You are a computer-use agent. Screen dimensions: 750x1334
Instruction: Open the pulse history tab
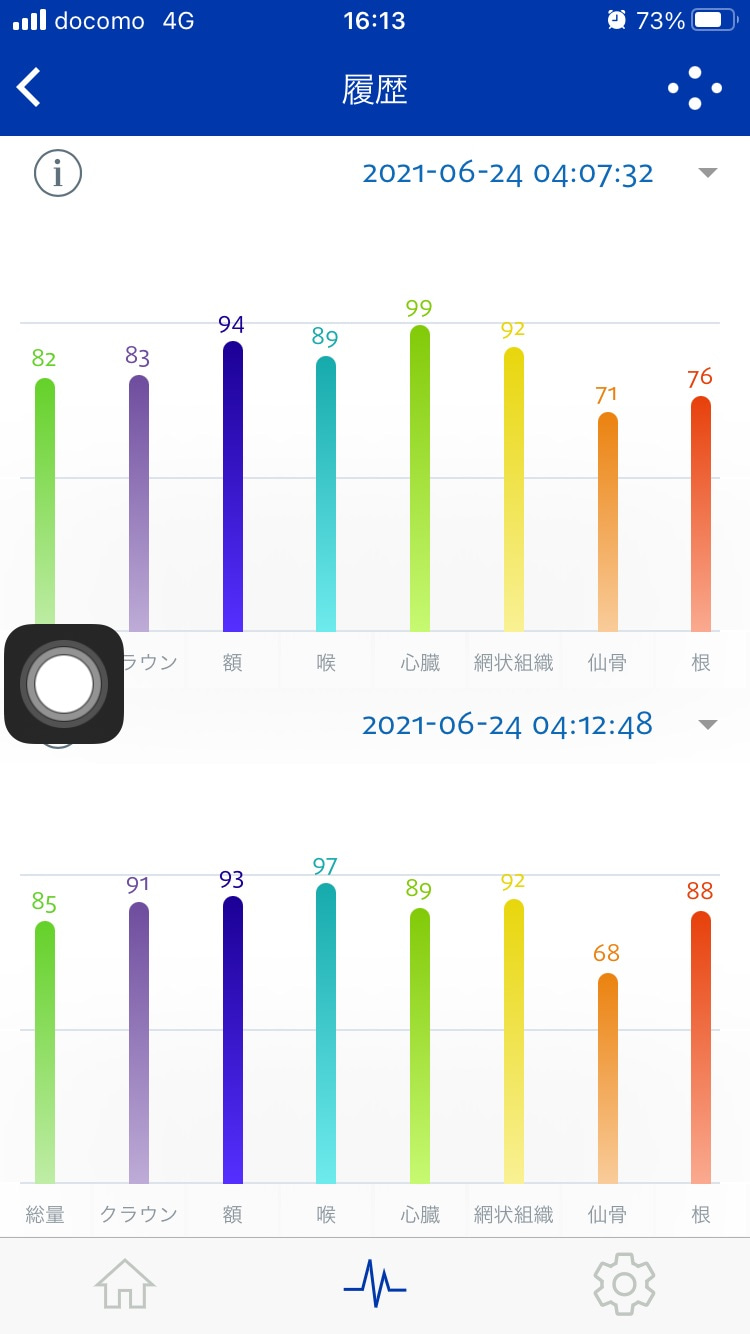pos(375,1284)
